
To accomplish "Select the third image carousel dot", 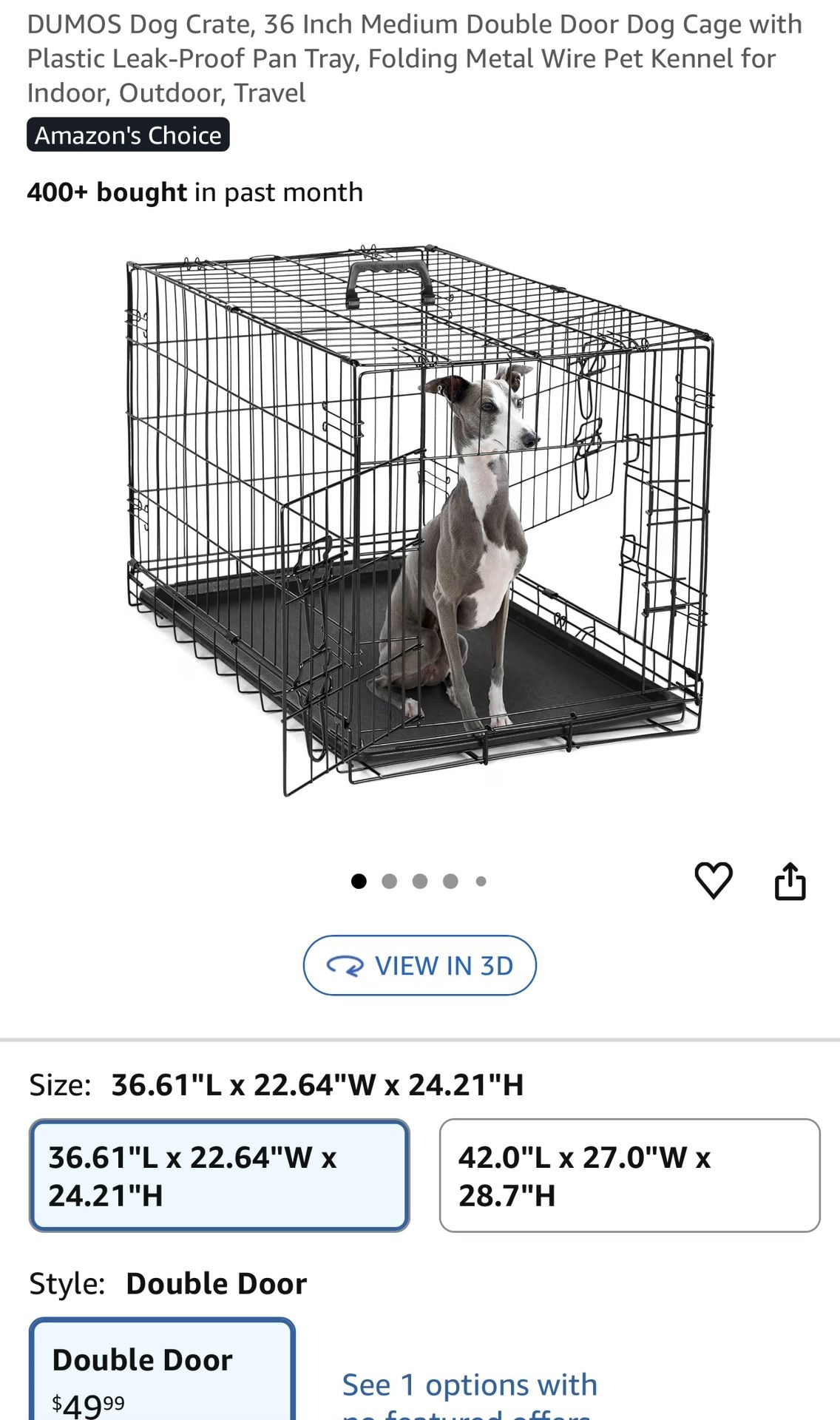I will coord(419,880).
